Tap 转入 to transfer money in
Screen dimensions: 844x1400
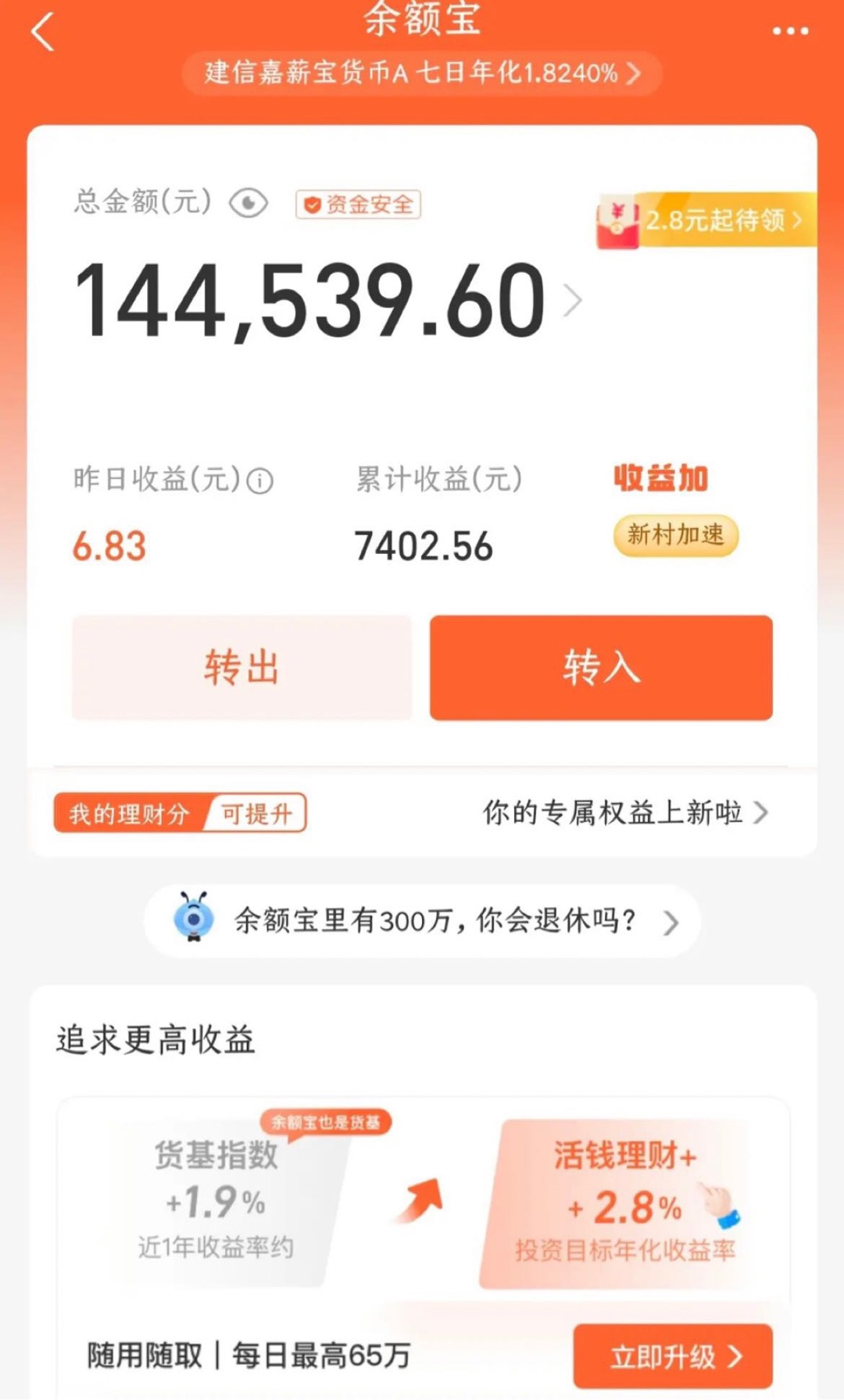pyautogui.click(x=601, y=667)
